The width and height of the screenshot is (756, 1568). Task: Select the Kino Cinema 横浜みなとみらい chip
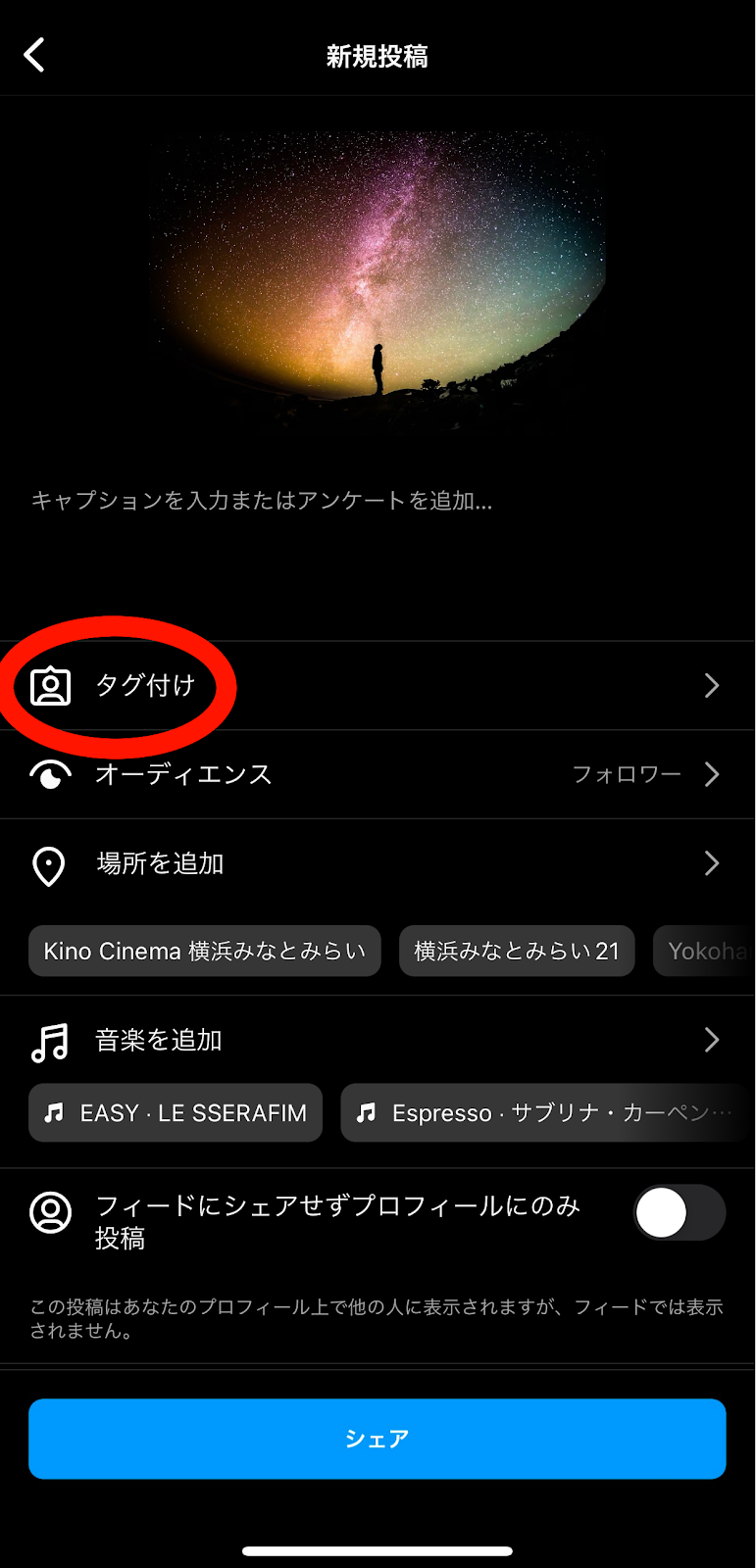coord(204,951)
